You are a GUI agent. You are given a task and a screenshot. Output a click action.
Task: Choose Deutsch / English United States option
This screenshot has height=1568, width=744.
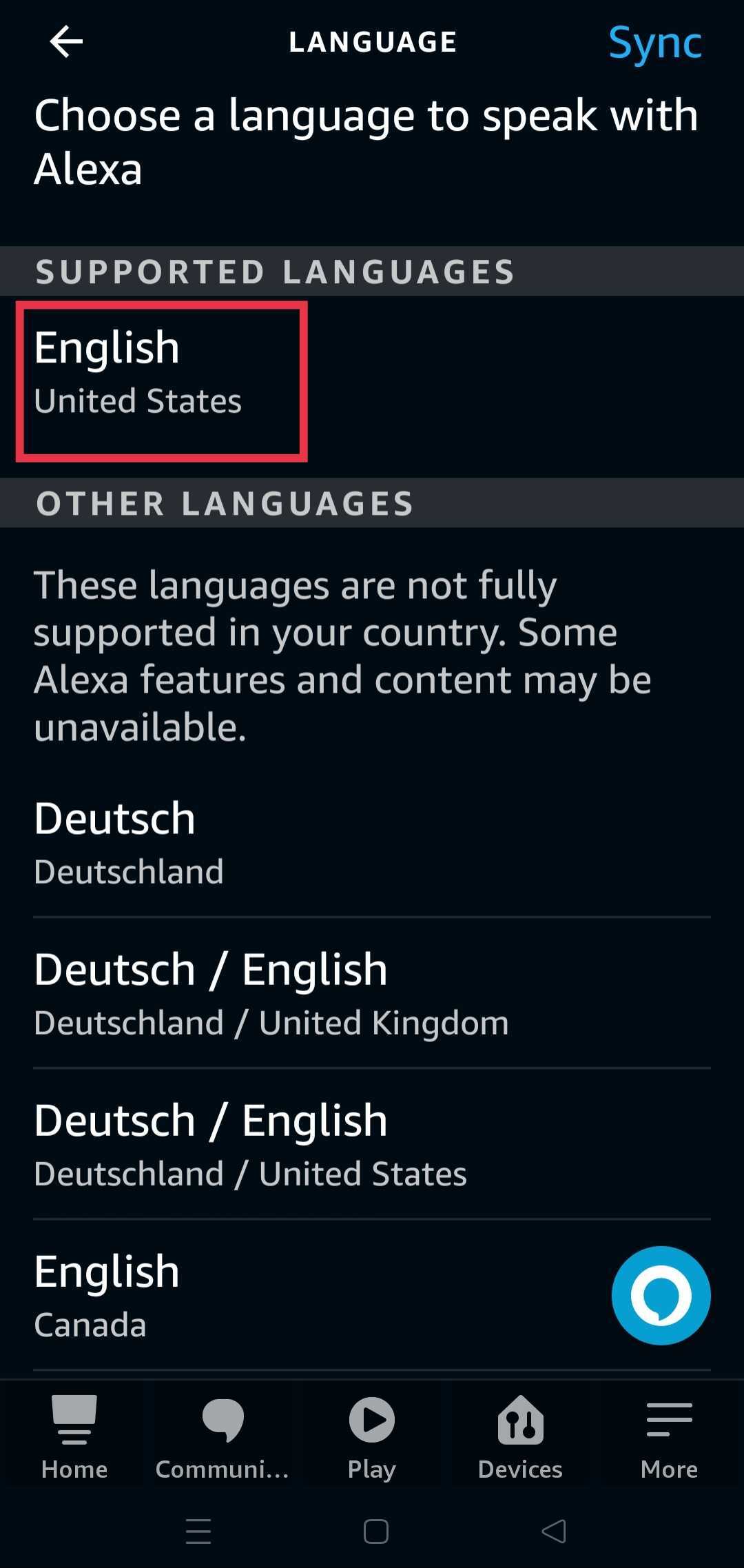[x=251, y=1143]
